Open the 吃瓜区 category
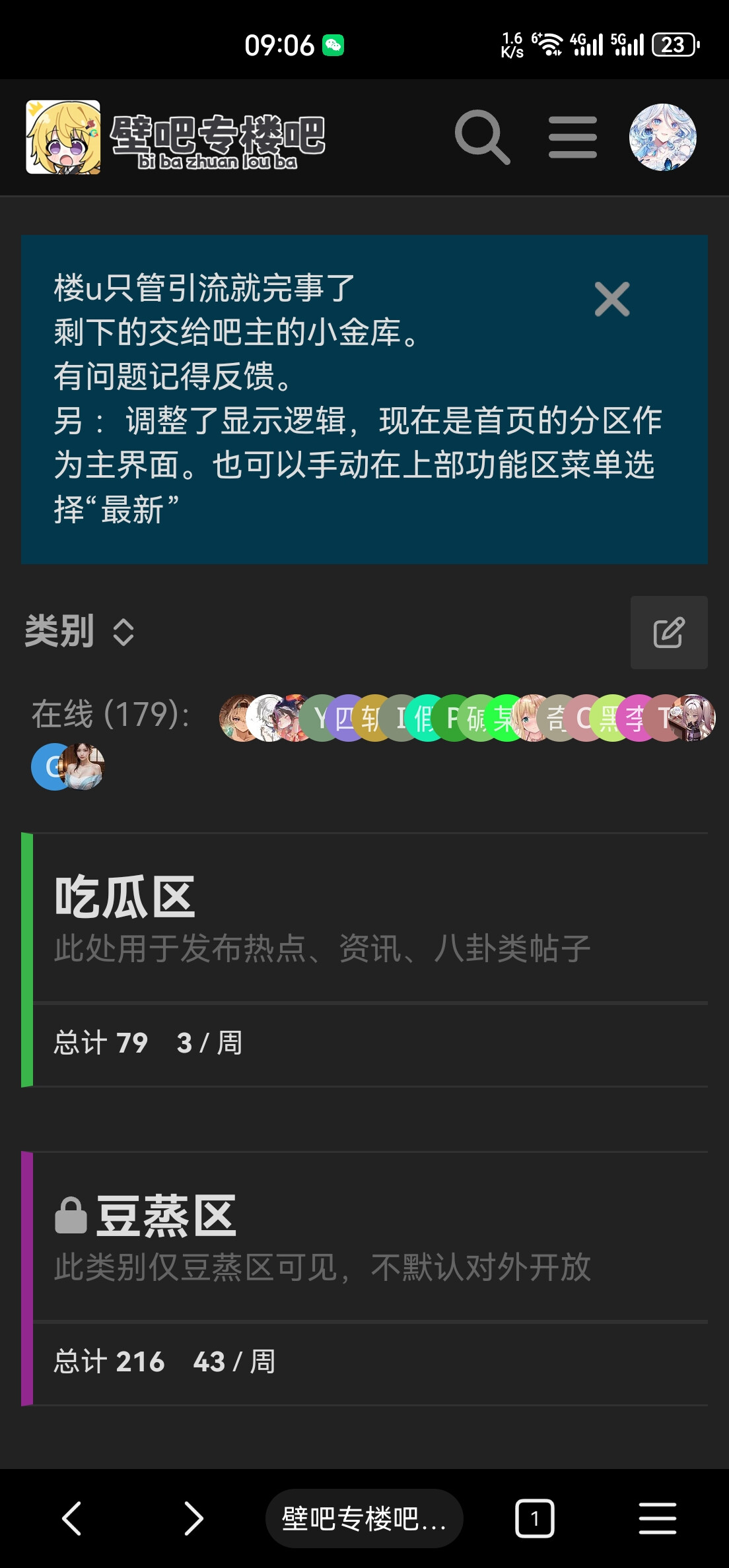The image size is (729, 1568). click(x=125, y=898)
